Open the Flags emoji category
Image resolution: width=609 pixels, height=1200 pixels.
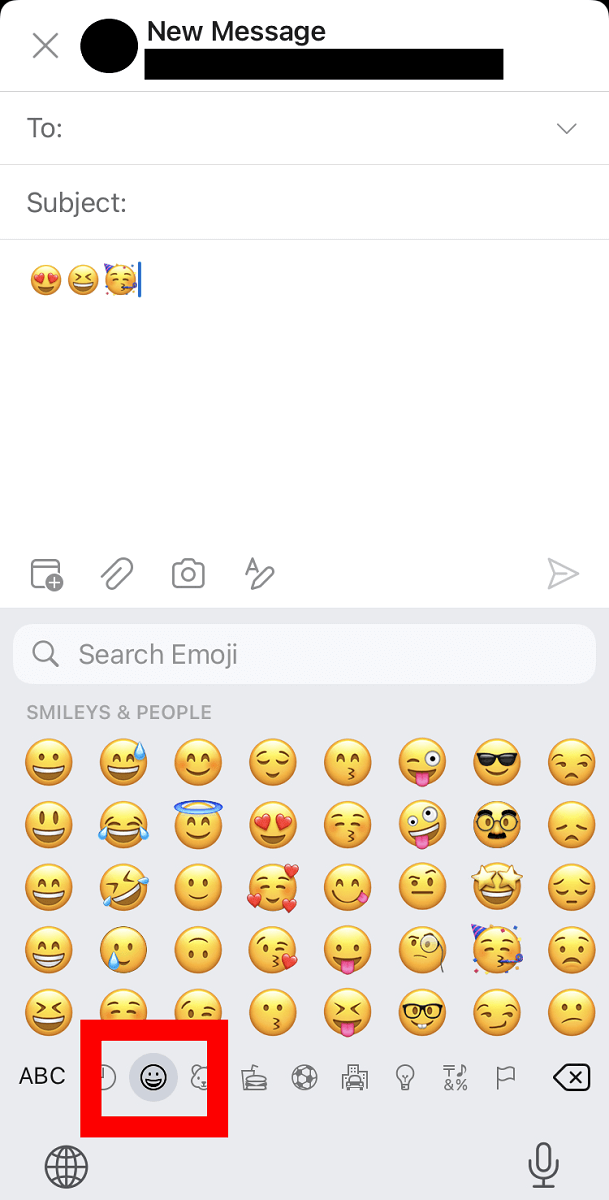pyautogui.click(x=506, y=1077)
